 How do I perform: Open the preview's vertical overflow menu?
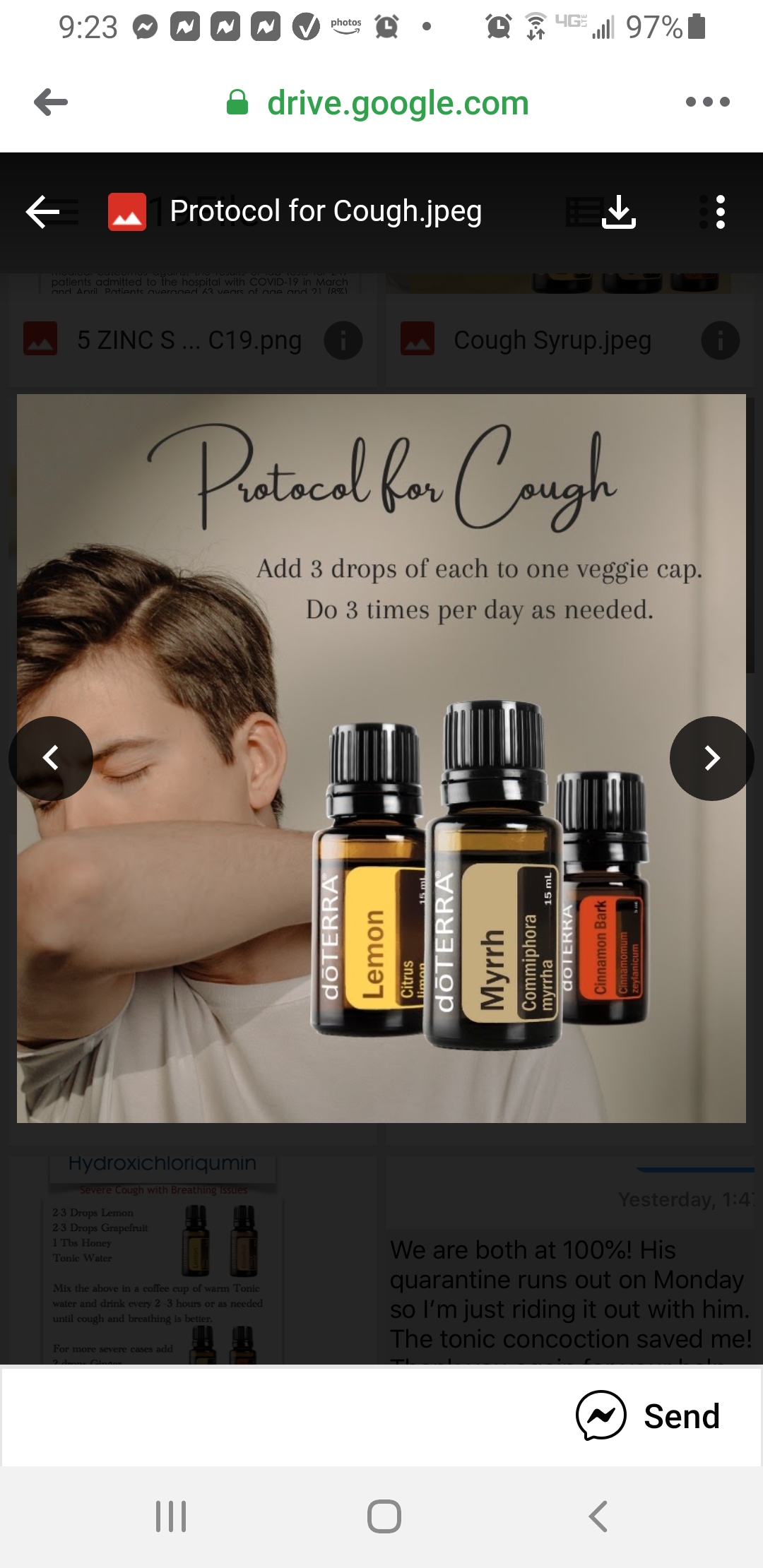click(720, 212)
